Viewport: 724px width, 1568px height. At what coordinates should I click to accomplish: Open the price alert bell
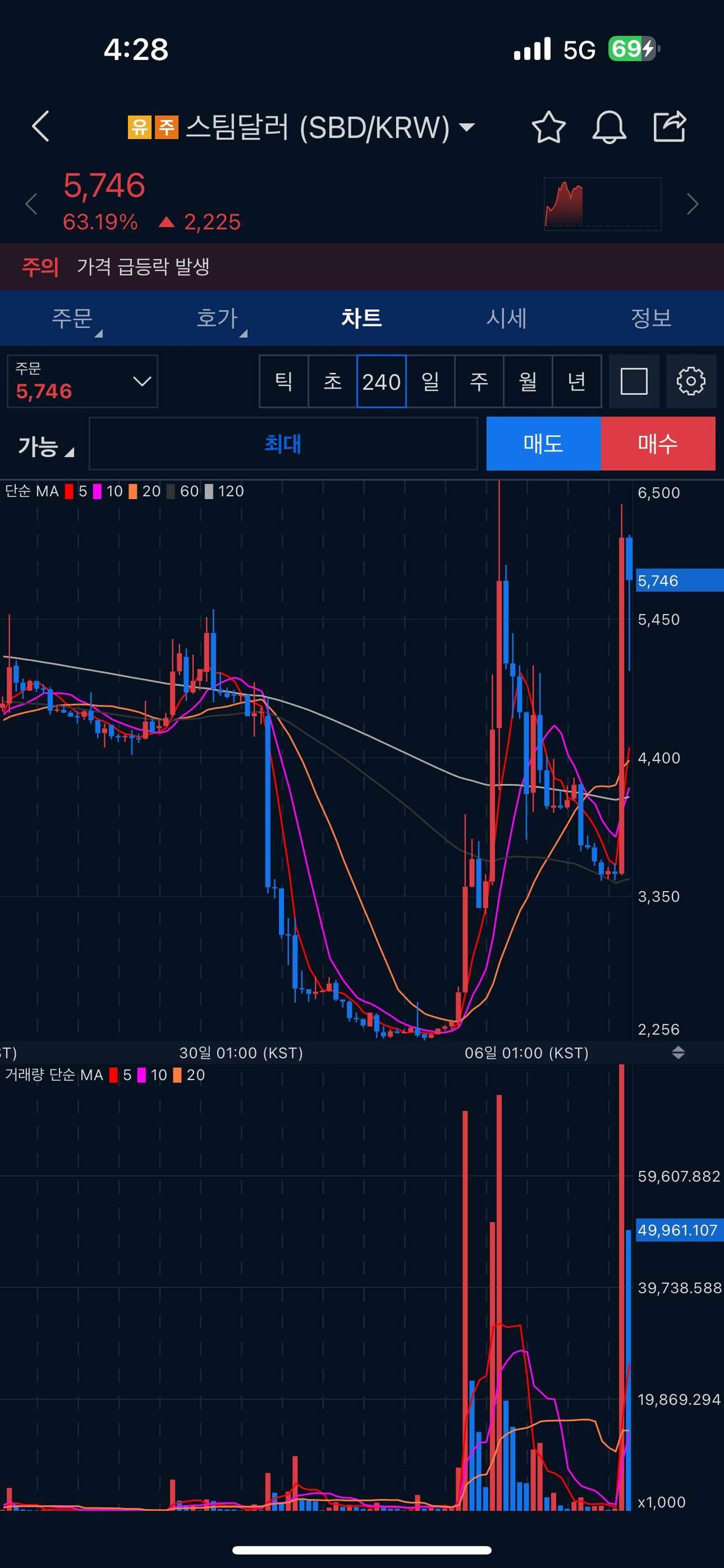point(609,127)
